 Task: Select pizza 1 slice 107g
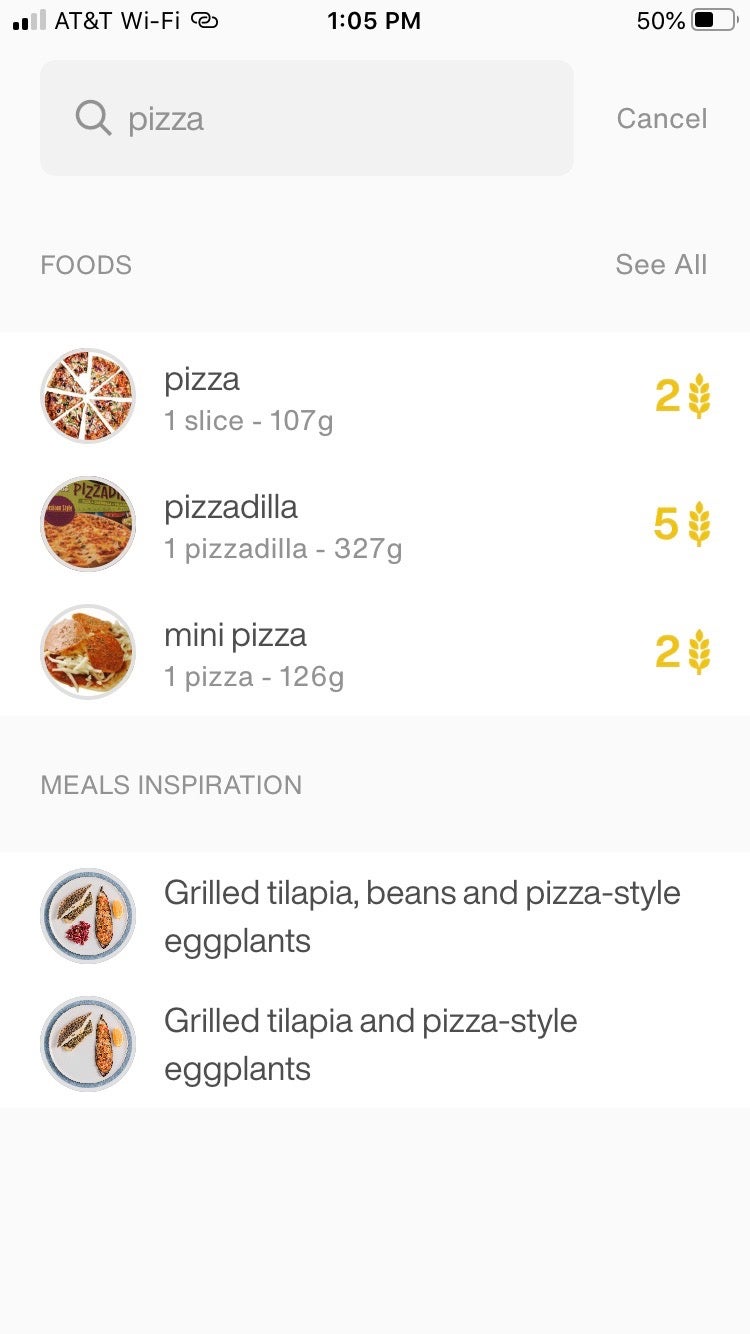pos(375,397)
